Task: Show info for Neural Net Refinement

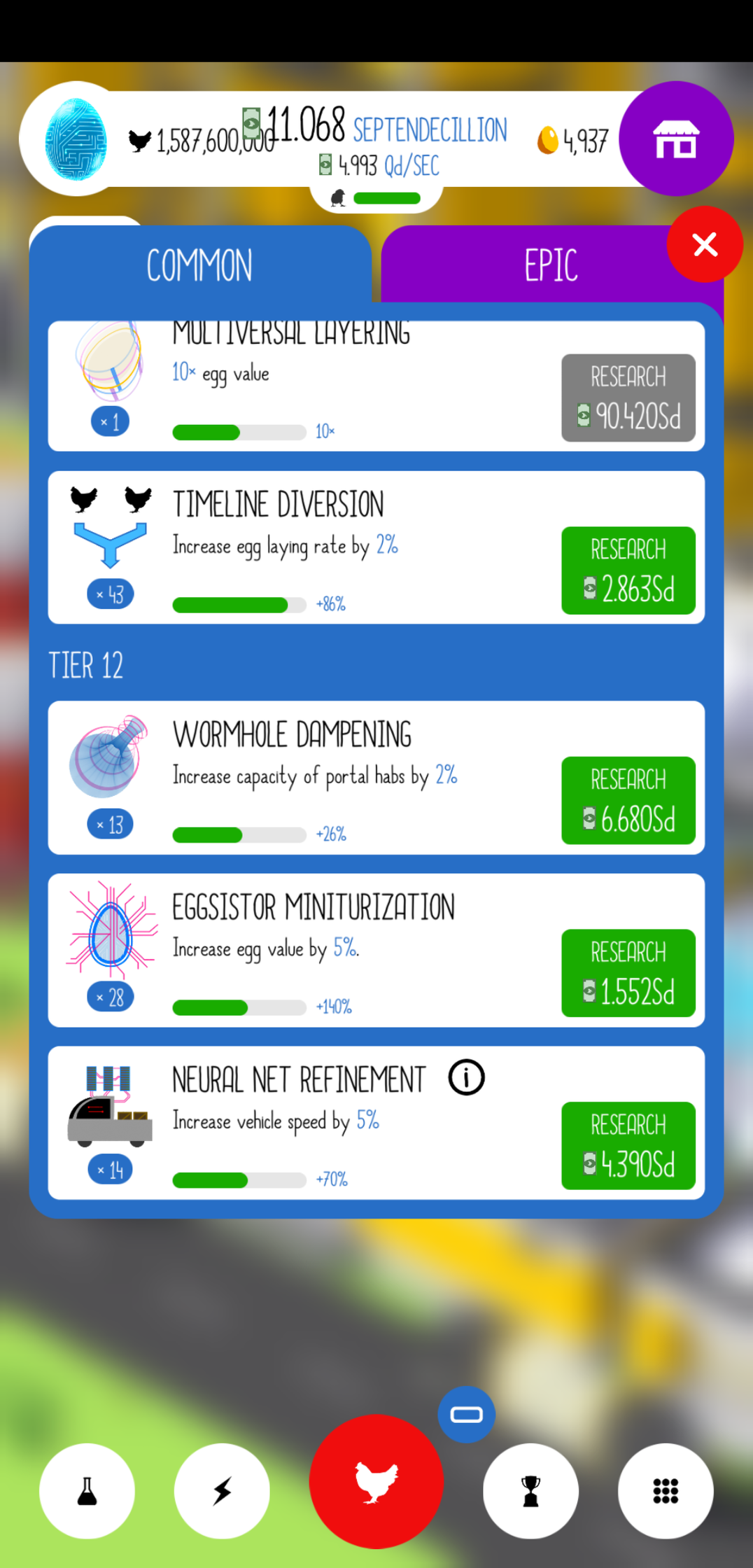Action: pyautogui.click(x=466, y=1077)
